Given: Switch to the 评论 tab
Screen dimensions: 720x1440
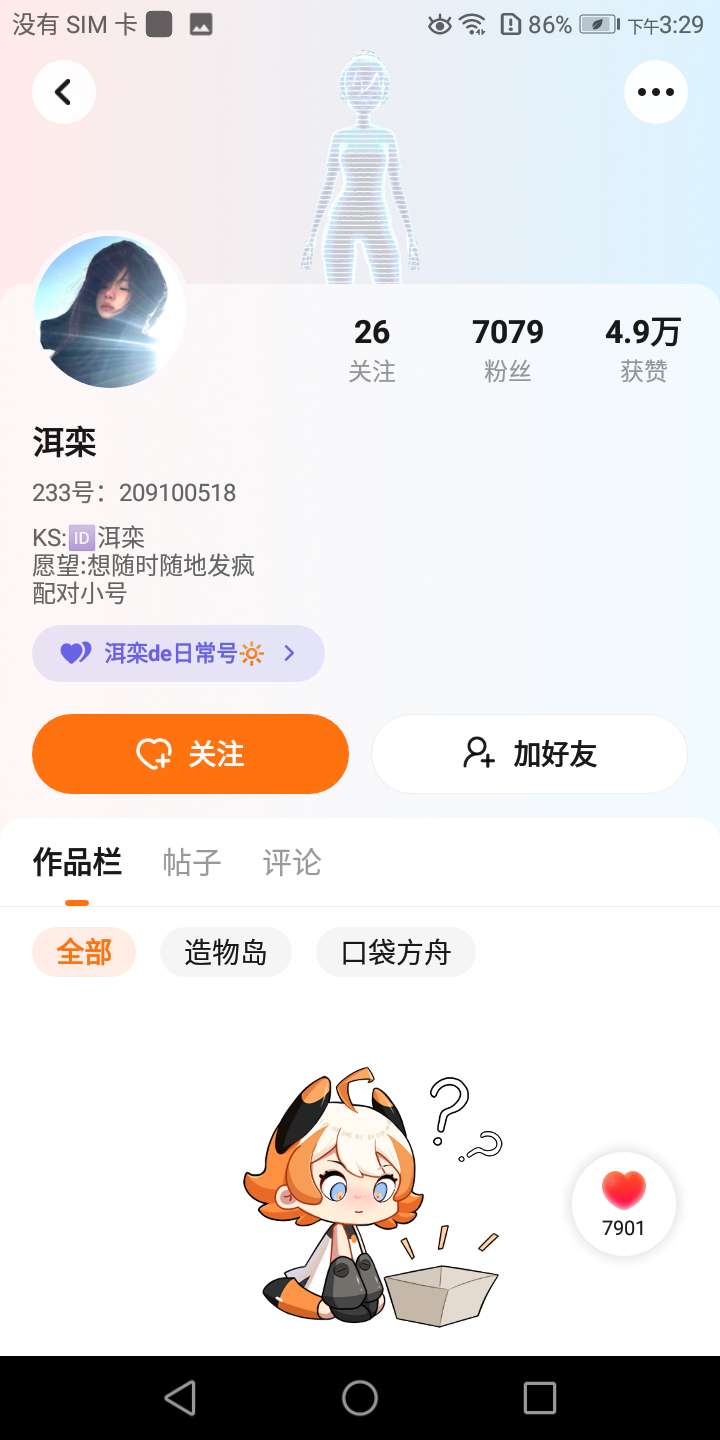Looking at the screenshot, I should [x=292, y=862].
